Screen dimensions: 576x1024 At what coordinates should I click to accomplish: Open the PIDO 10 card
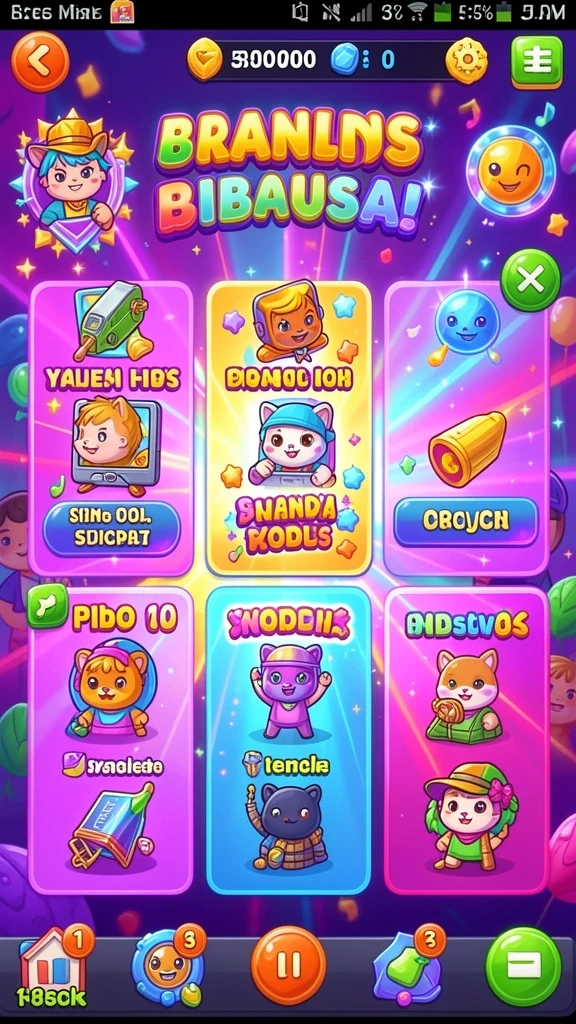tap(112, 739)
